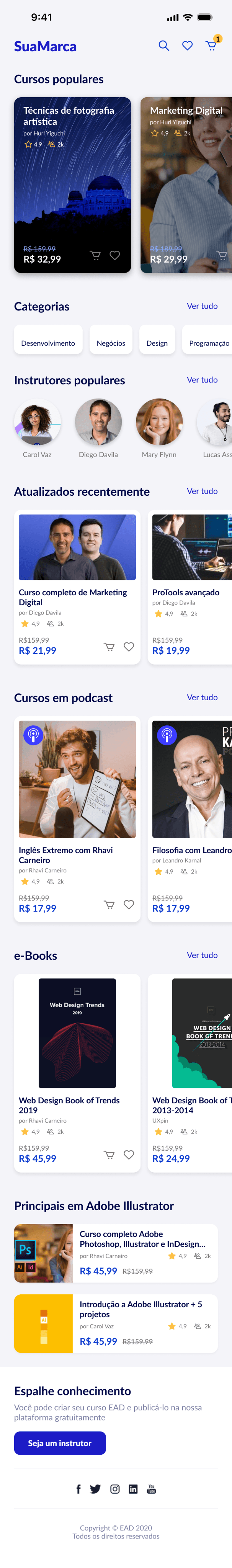Open the favorites heart in the header

point(188,46)
